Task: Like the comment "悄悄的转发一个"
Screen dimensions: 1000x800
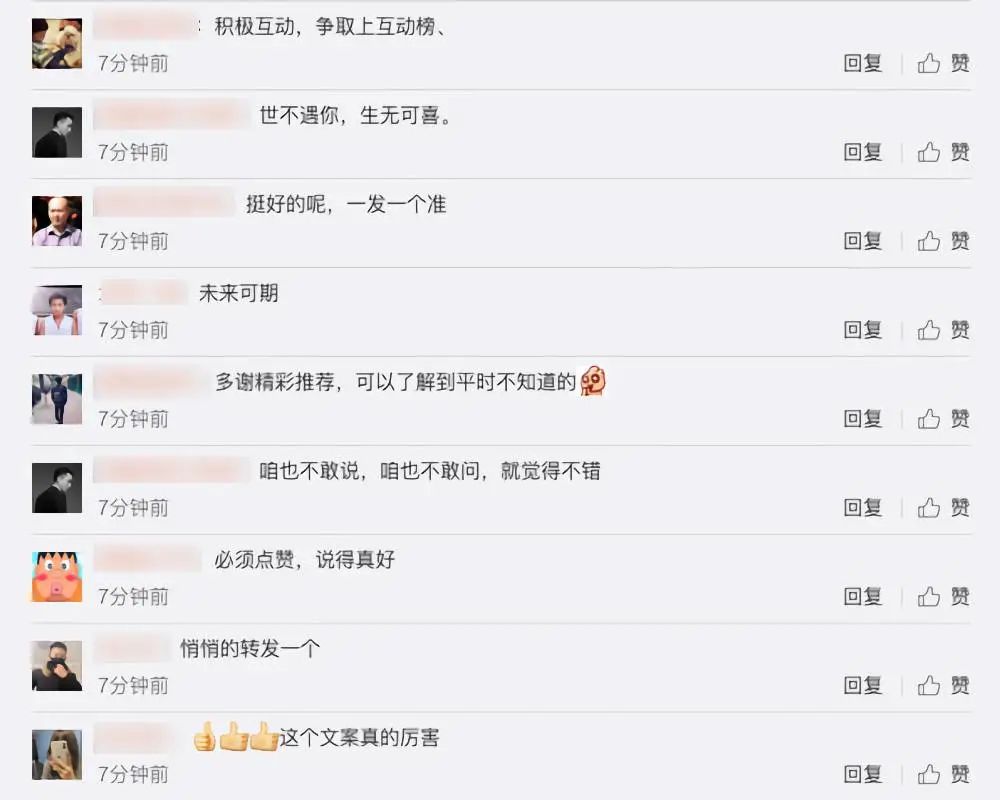Action: [x=943, y=686]
